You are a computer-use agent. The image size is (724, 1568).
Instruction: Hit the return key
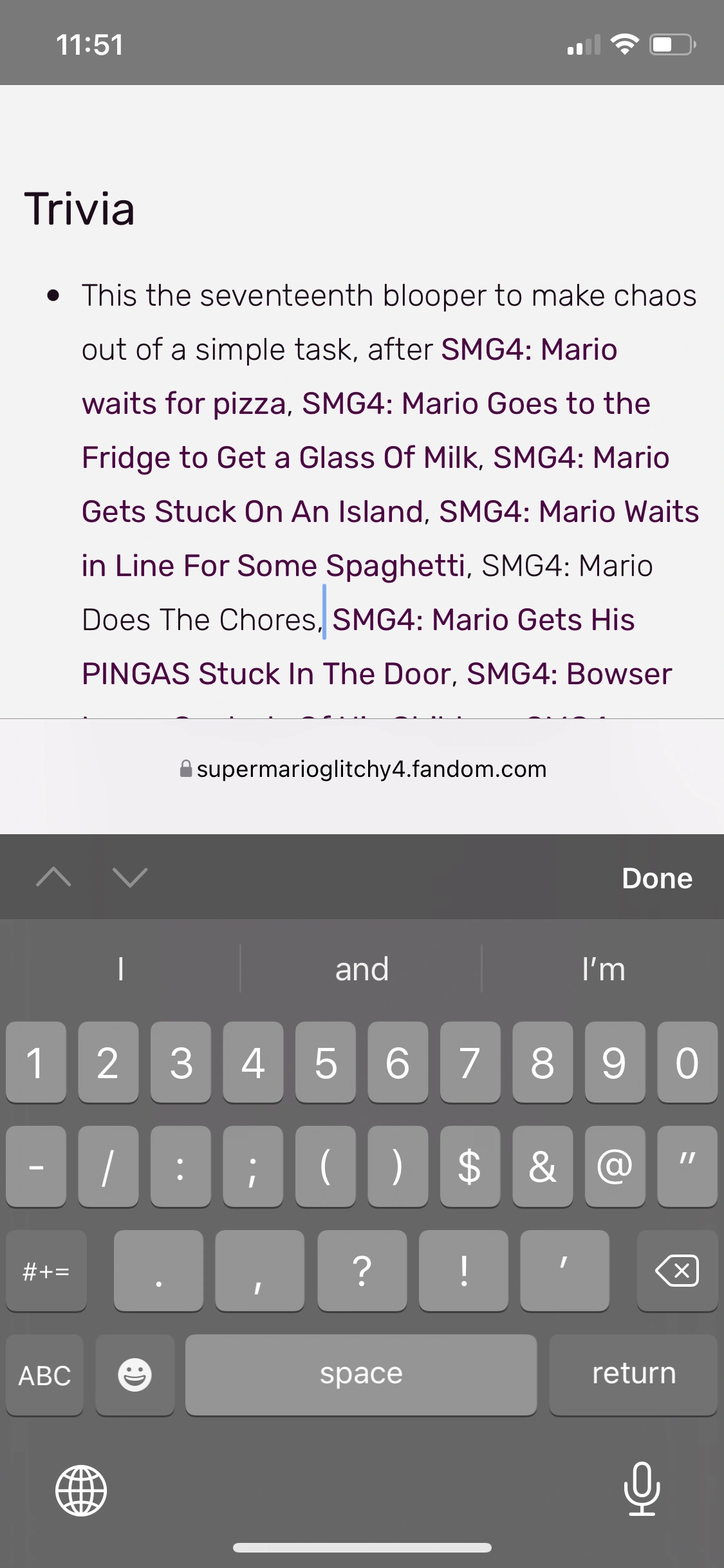click(633, 1375)
